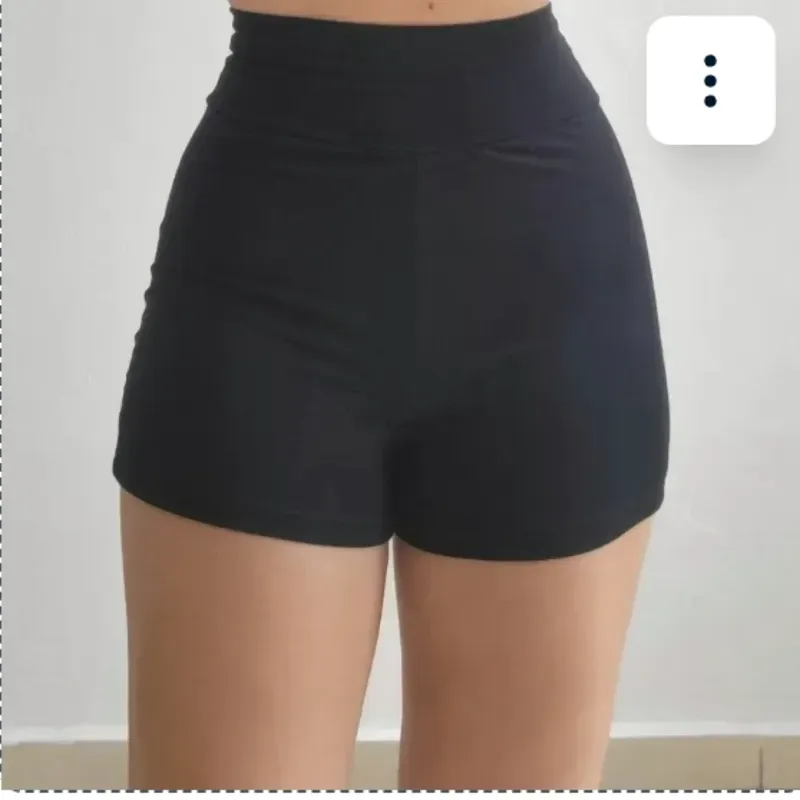Open the three-dot overflow menu

[x=710, y=81]
